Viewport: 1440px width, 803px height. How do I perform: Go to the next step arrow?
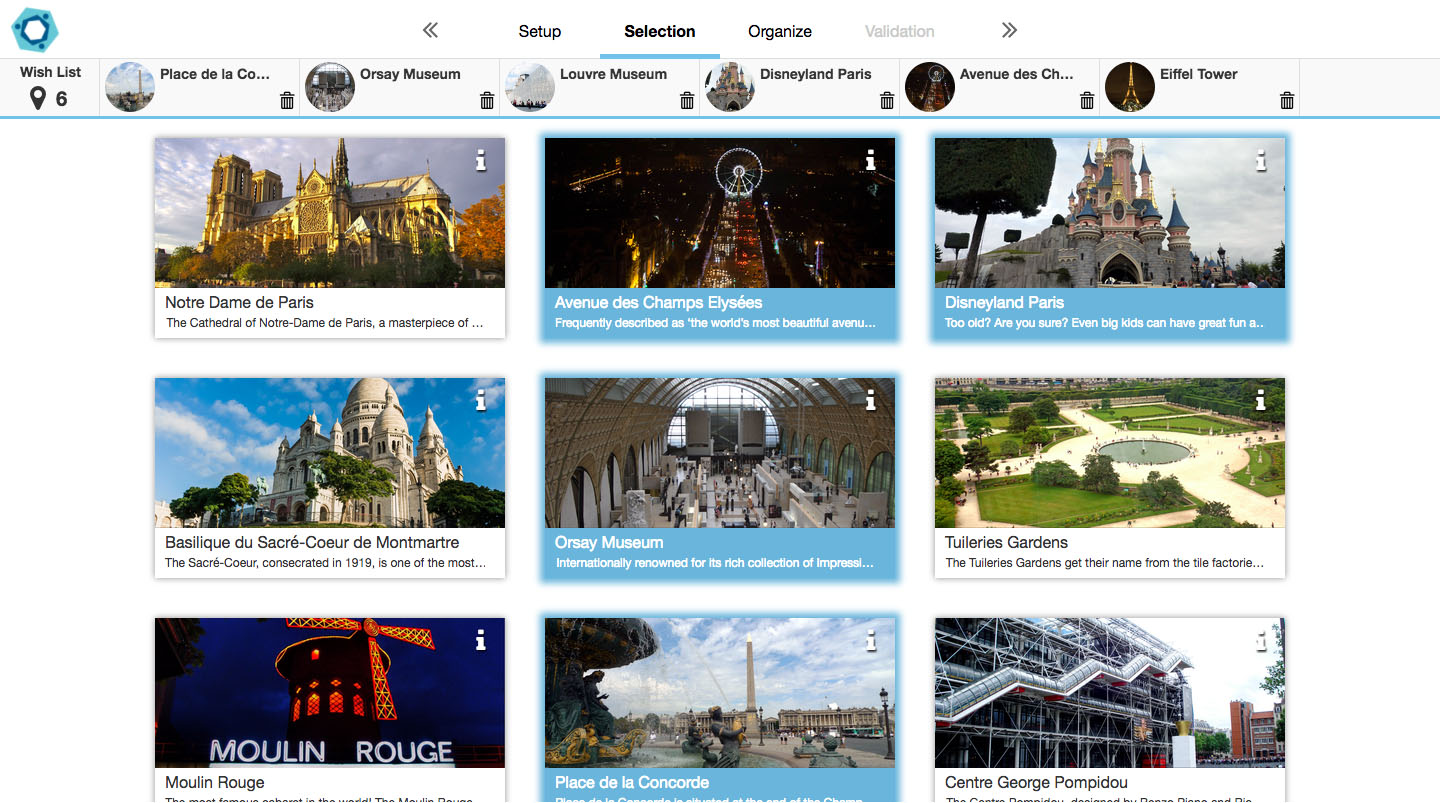[1009, 30]
